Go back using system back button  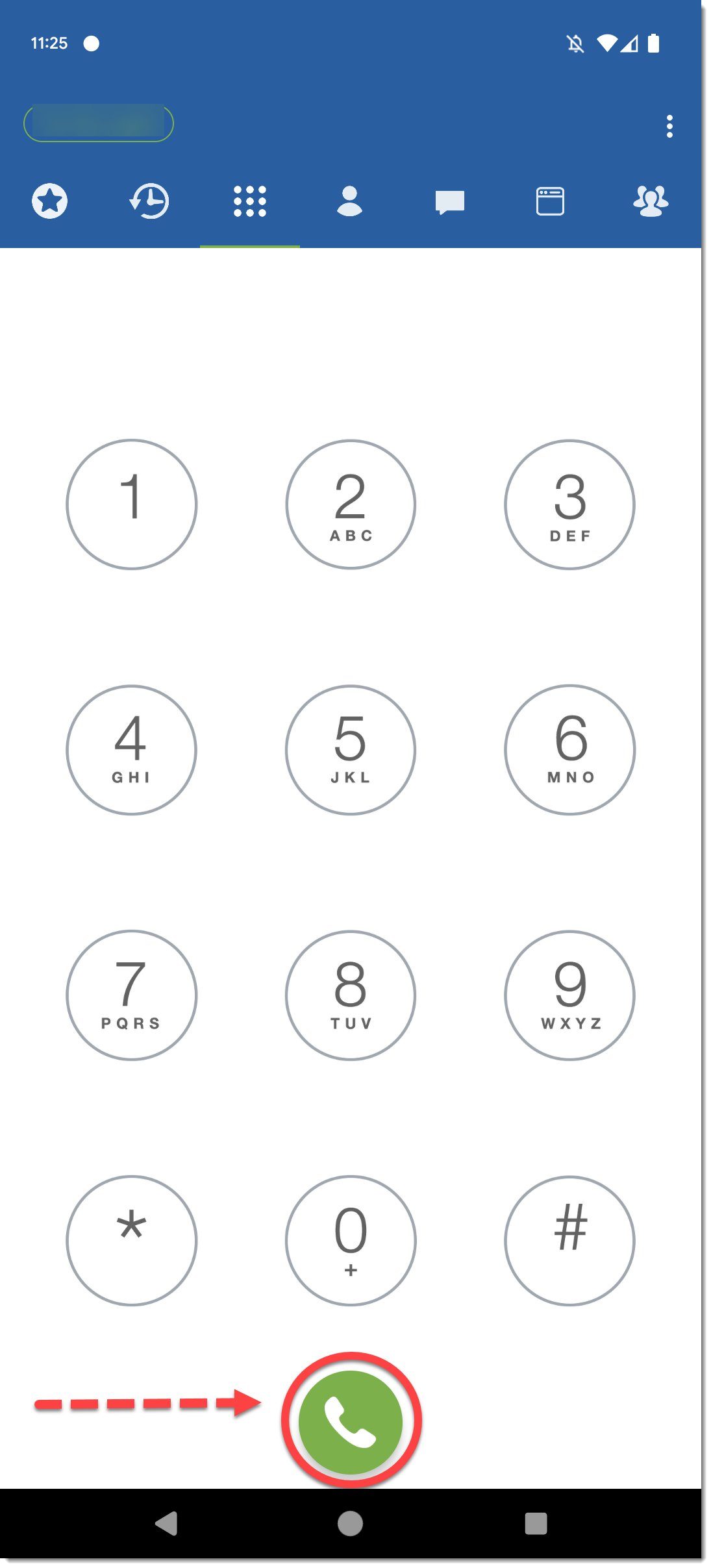click(x=166, y=1523)
